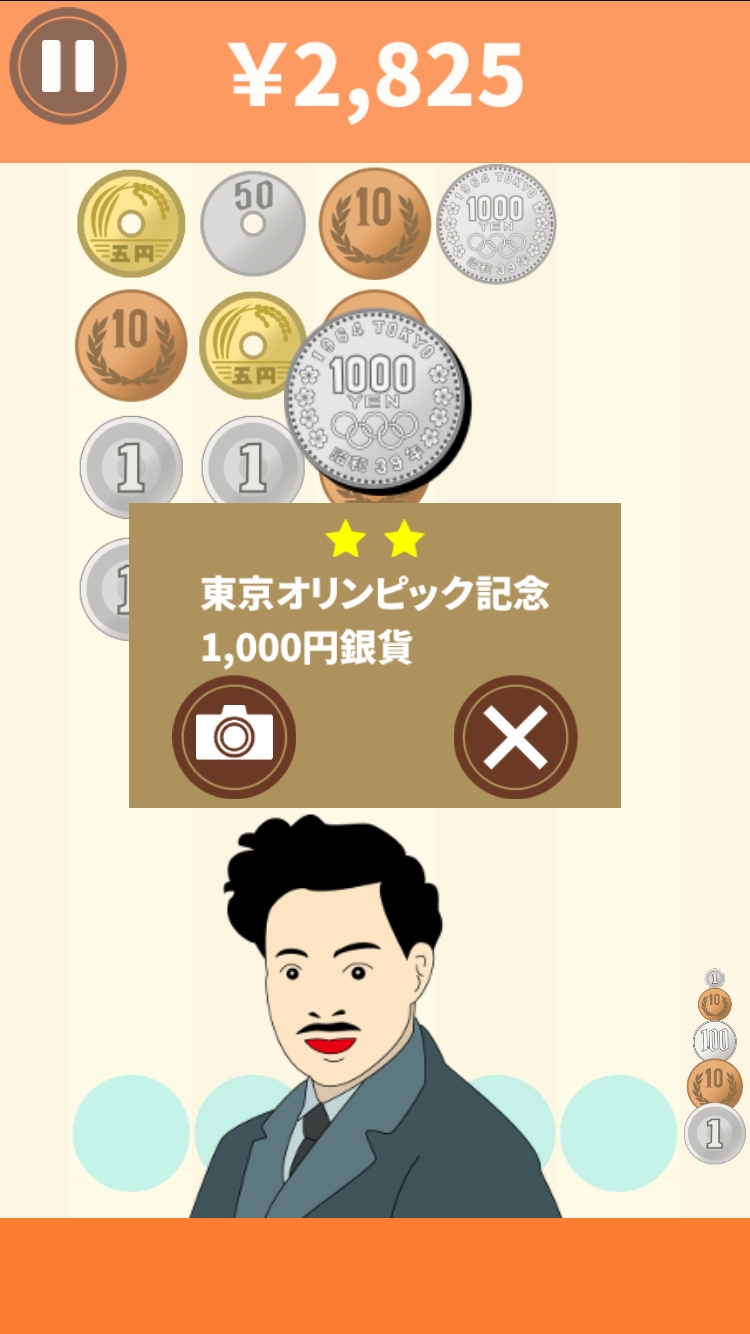Pause the game
The image size is (750, 1334).
pos(67,66)
